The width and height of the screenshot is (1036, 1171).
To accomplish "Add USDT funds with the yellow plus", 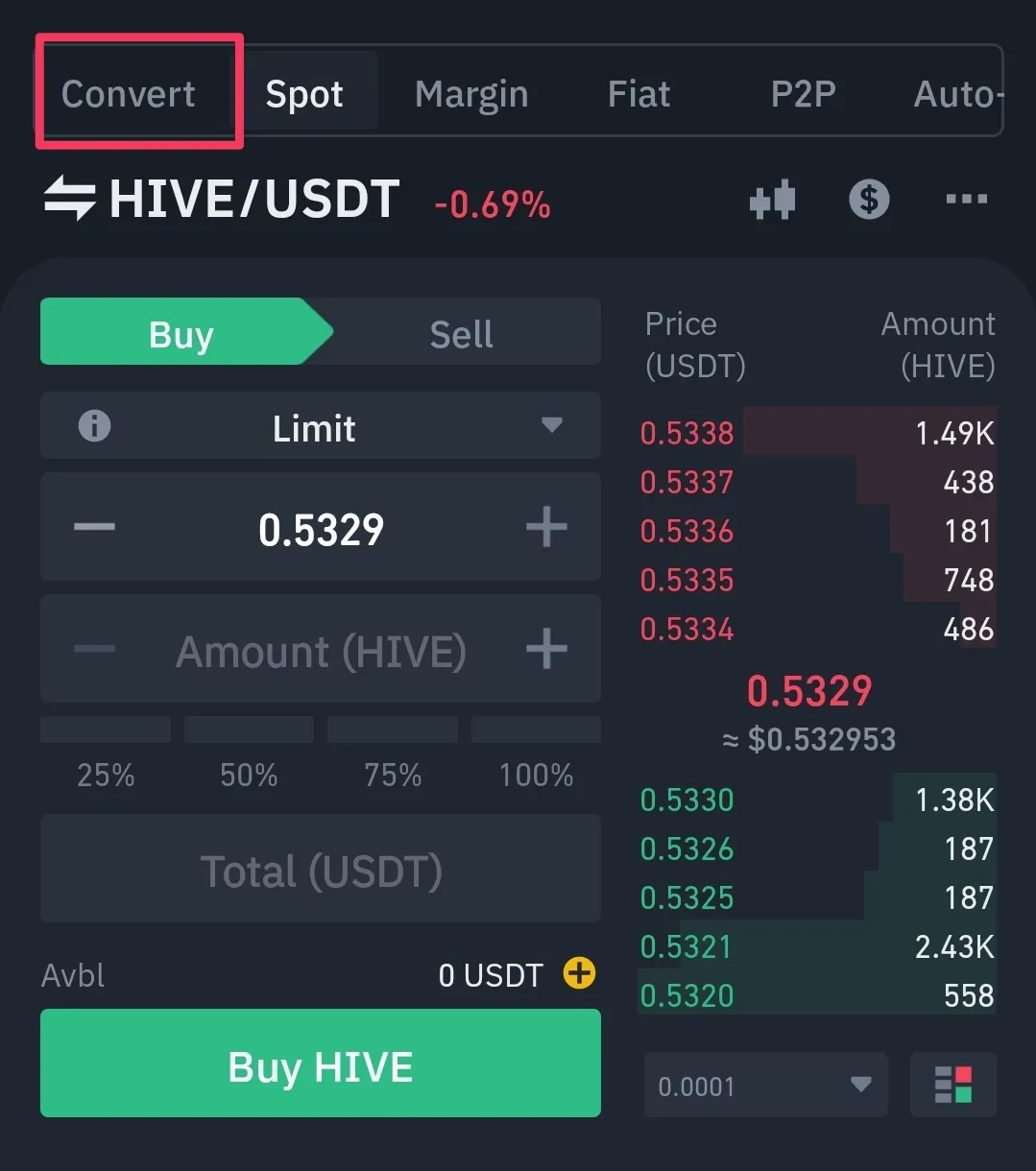I will click(x=579, y=974).
